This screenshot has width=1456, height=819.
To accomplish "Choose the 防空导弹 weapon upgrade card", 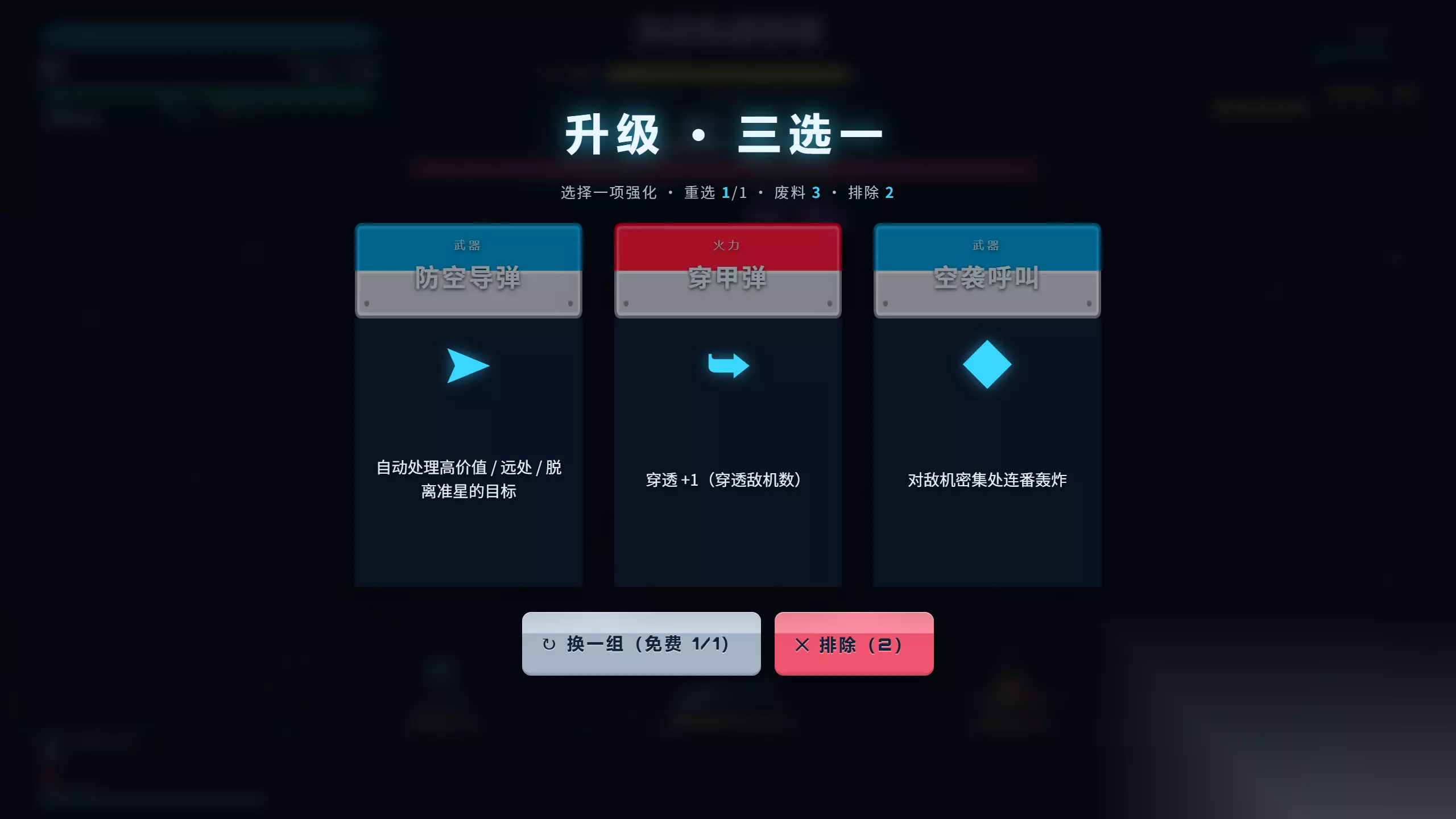I will tap(468, 405).
